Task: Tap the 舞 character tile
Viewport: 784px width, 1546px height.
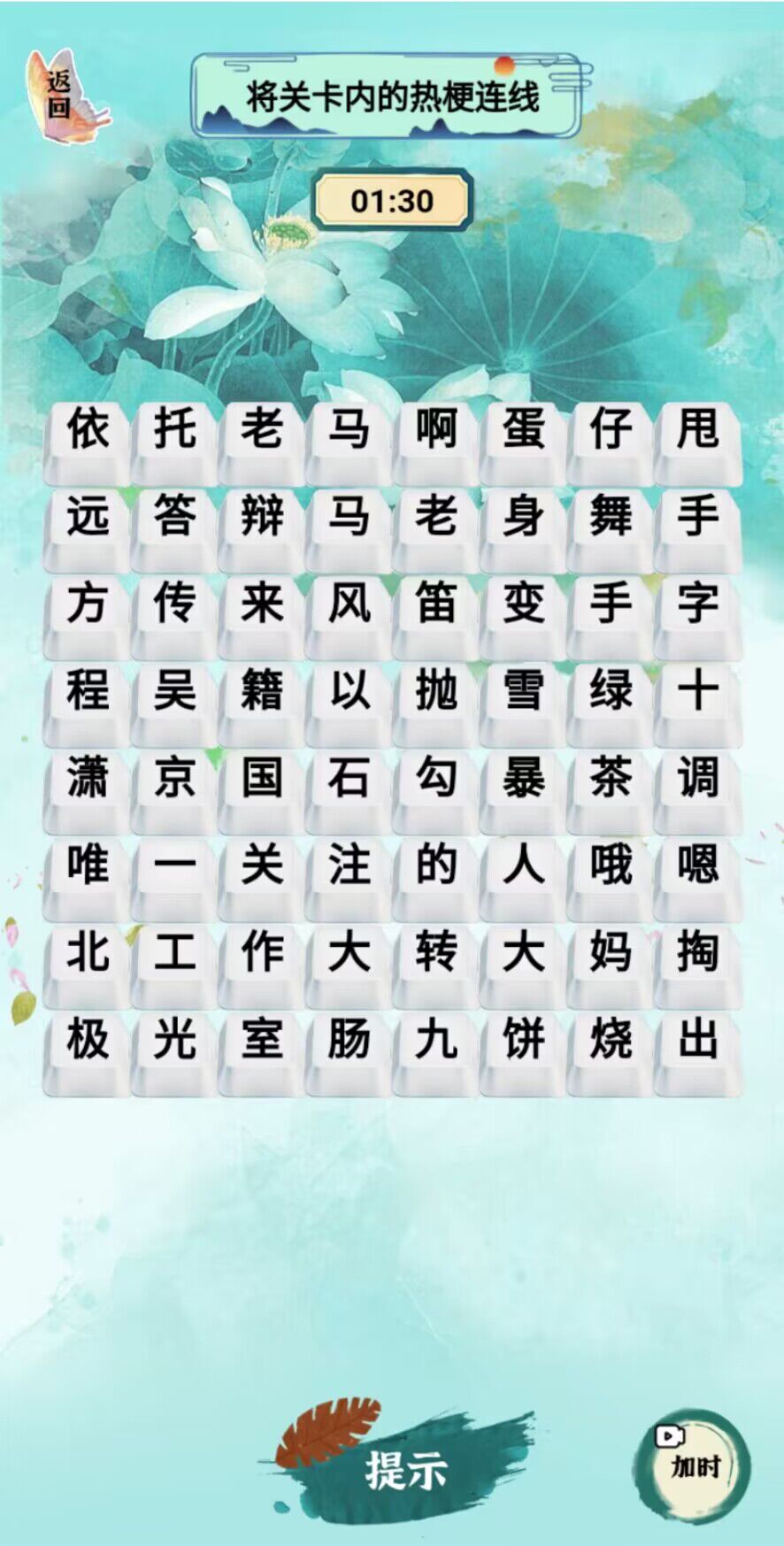Action: pyautogui.click(x=611, y=518)
